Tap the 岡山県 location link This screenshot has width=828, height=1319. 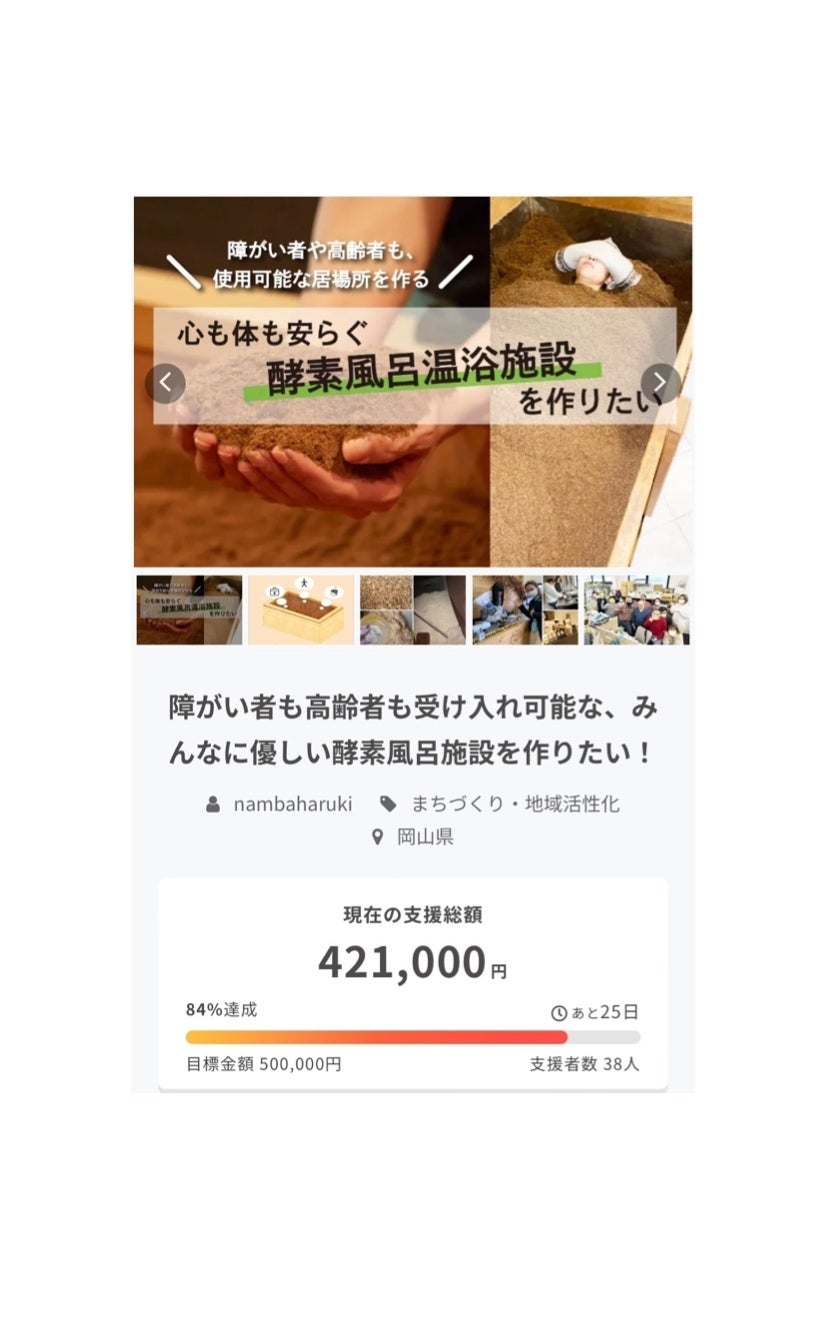[x=425, y=837]
